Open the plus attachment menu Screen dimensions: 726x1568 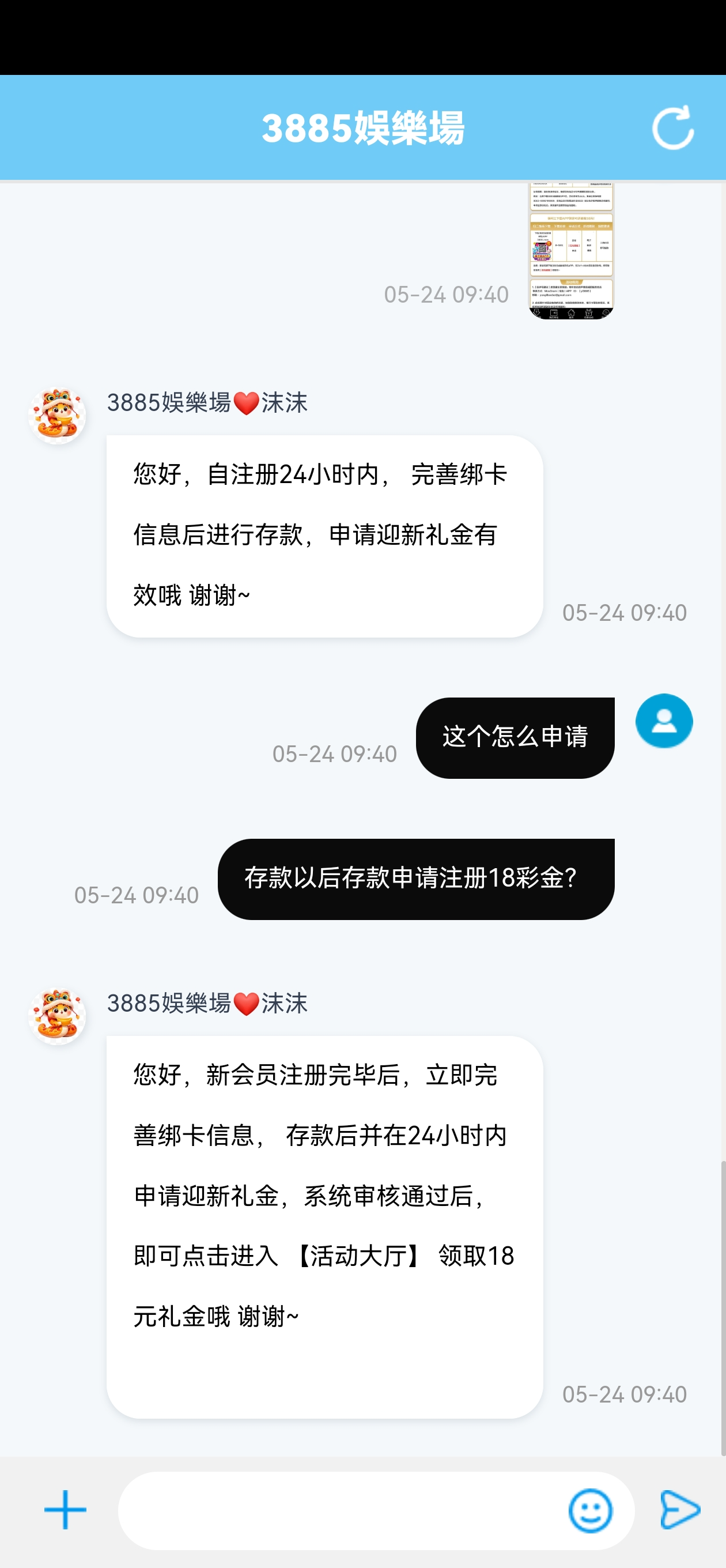click(x=65, y=1510)
